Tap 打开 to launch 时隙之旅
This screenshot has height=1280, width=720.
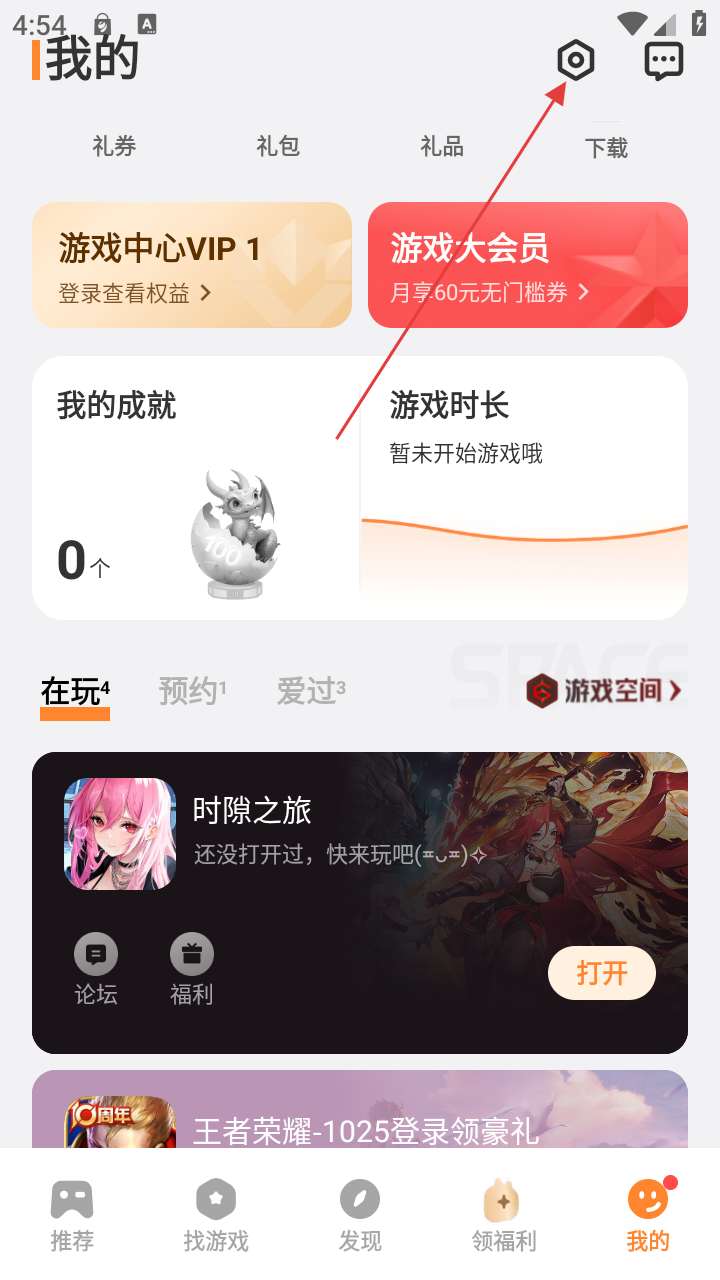point(601,973)
